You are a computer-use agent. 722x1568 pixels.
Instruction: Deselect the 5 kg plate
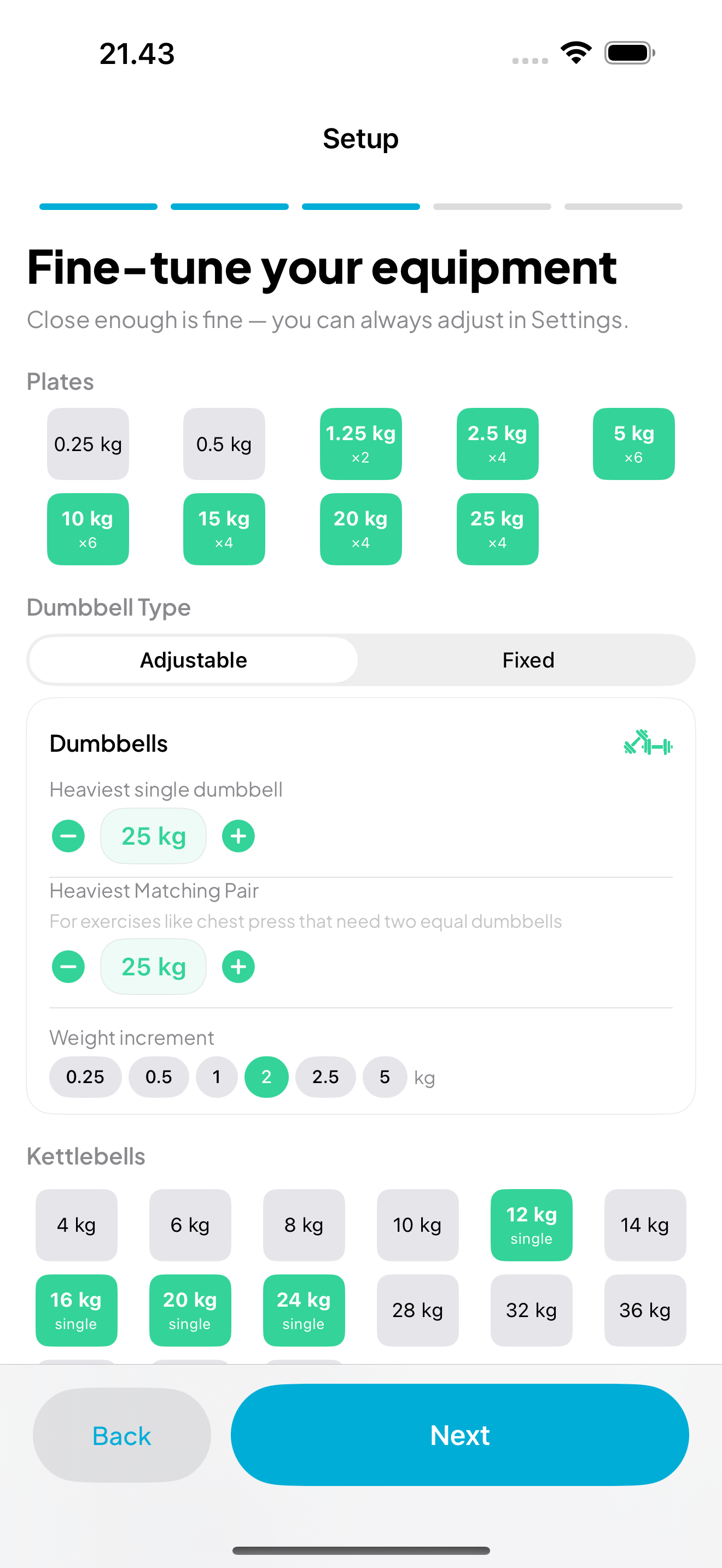[633, 444]
